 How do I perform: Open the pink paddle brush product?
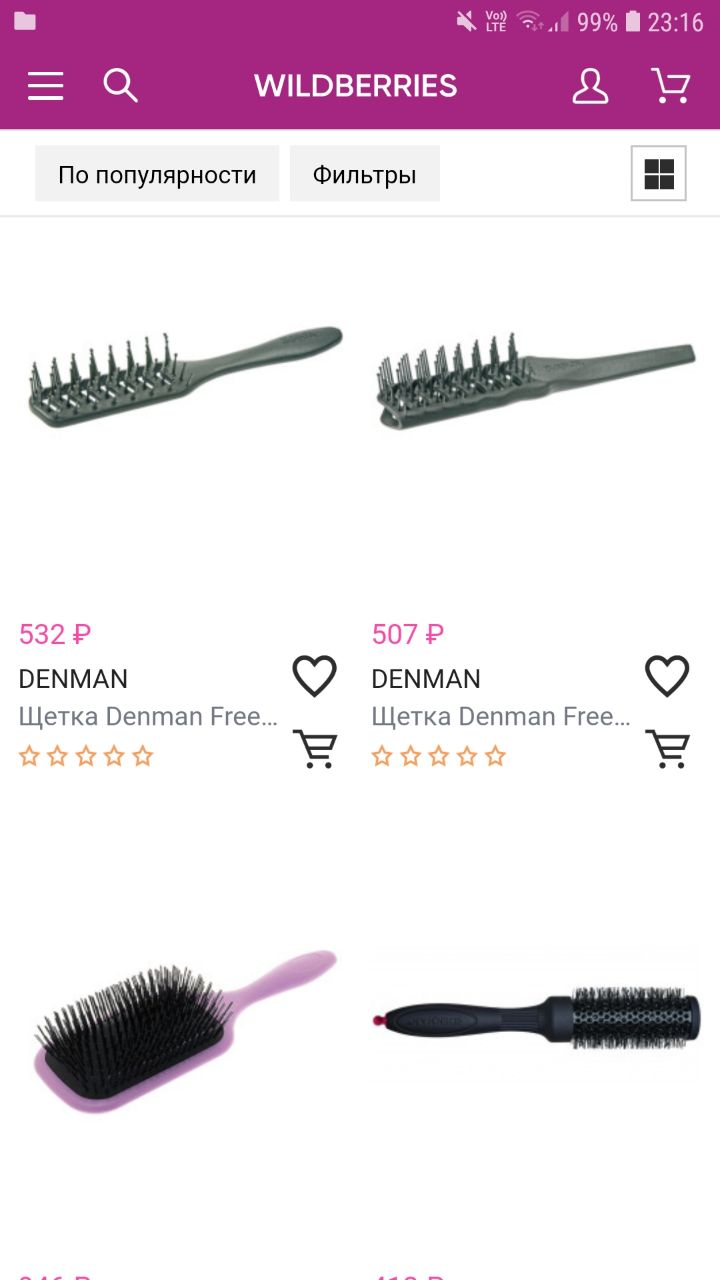[x=184, y=1030]
